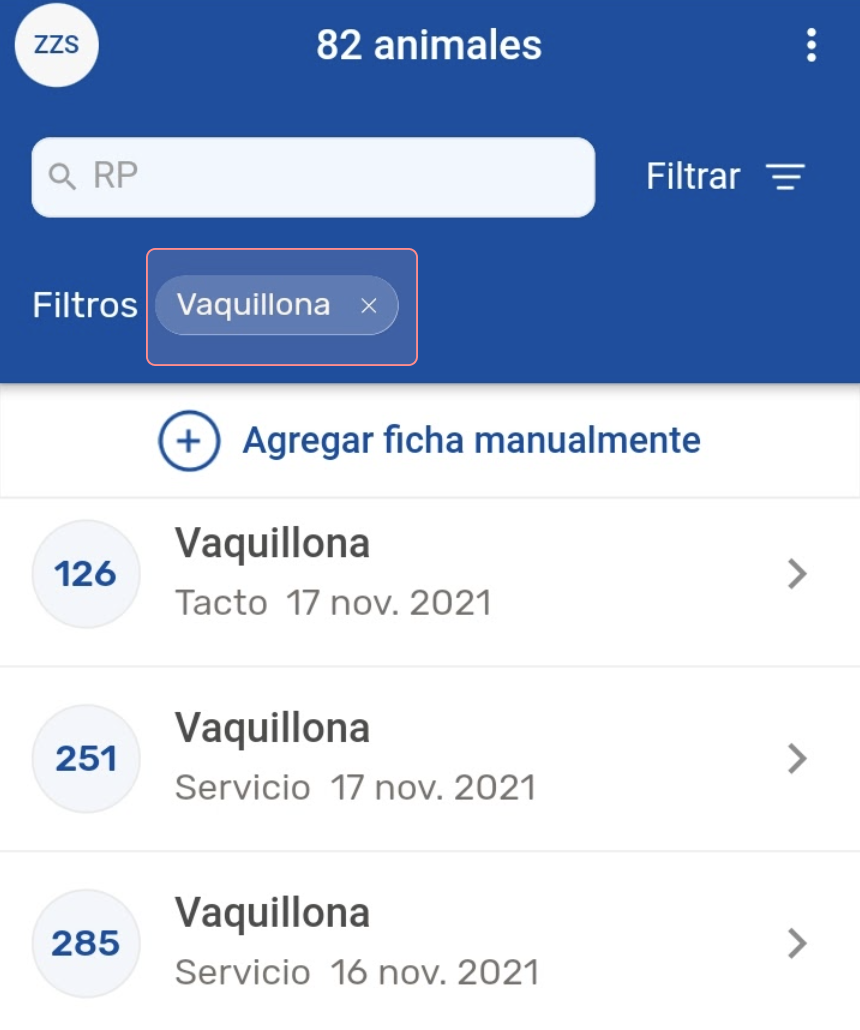Remove the Vaquillona filter chip
This screenshot has width=860, height=1030.
click(369, 306)
